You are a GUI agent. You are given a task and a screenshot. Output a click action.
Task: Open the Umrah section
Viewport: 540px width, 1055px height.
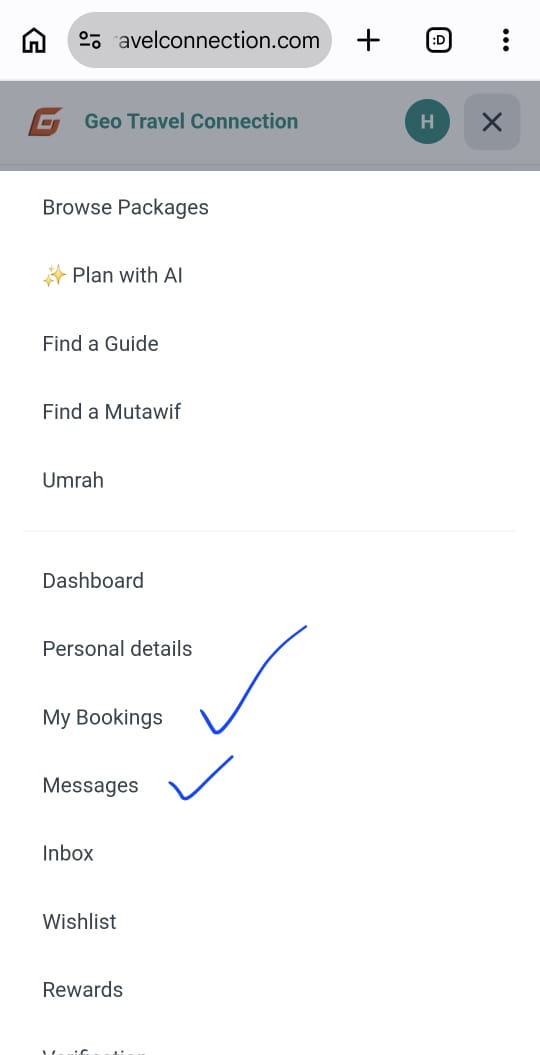(x=73, y=480)
